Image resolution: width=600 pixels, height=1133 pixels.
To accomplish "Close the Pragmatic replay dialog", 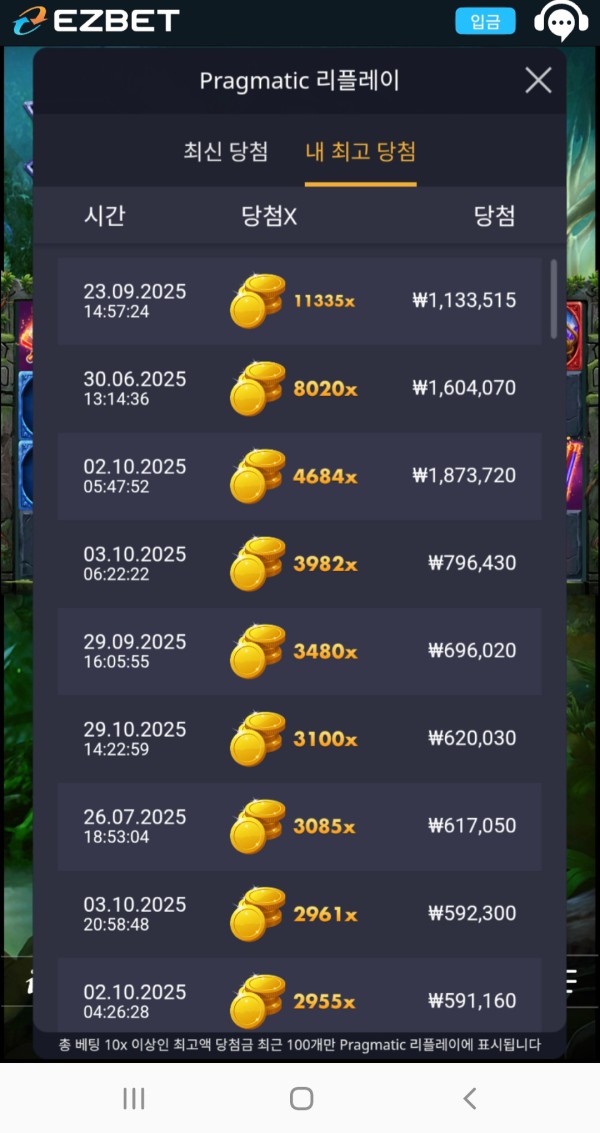I will pos(538,80).
